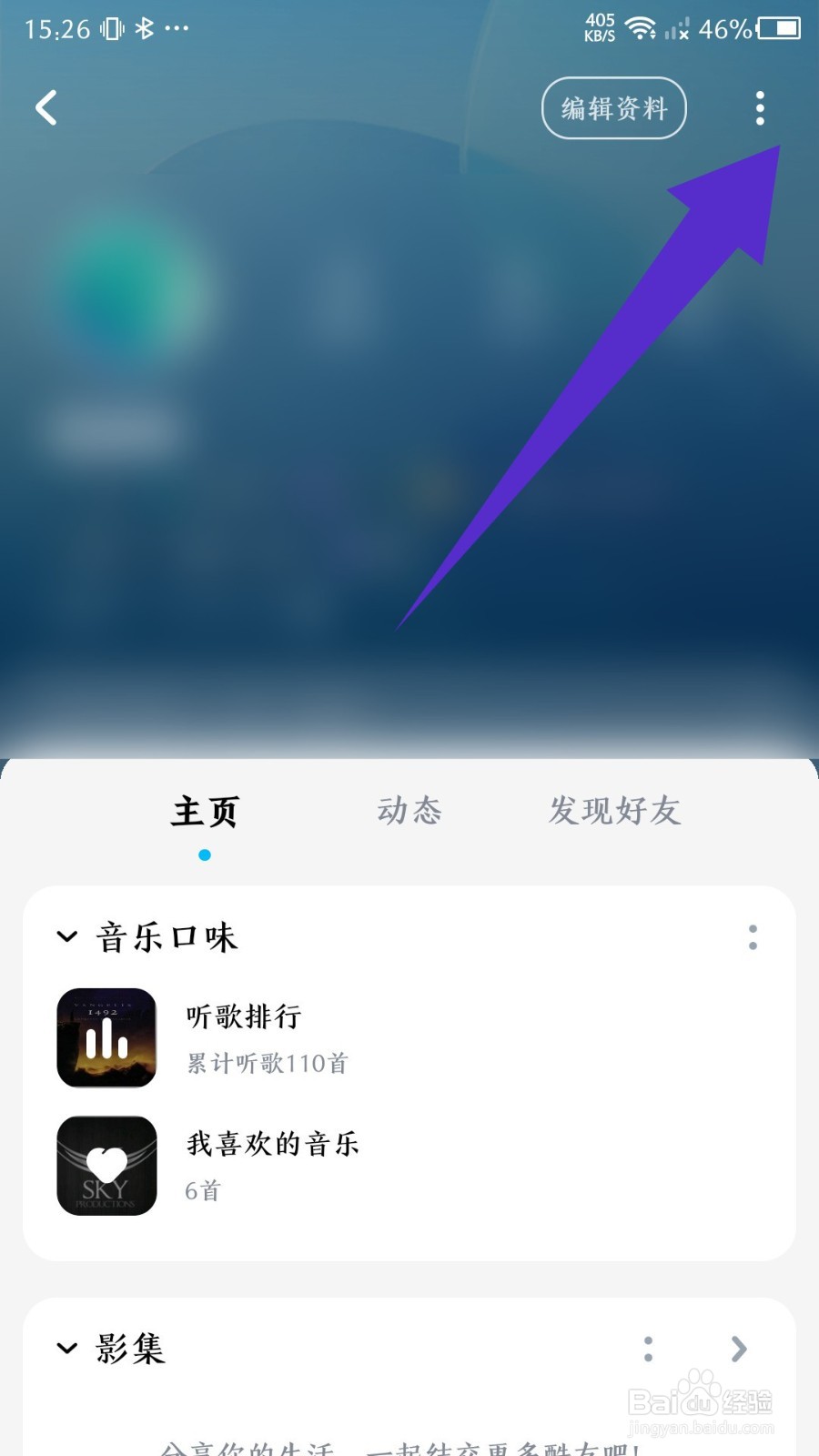Viewport: 819px width, 1456px height.
Task: Collapse the 音乐口味 section
Action: [66, 937]
